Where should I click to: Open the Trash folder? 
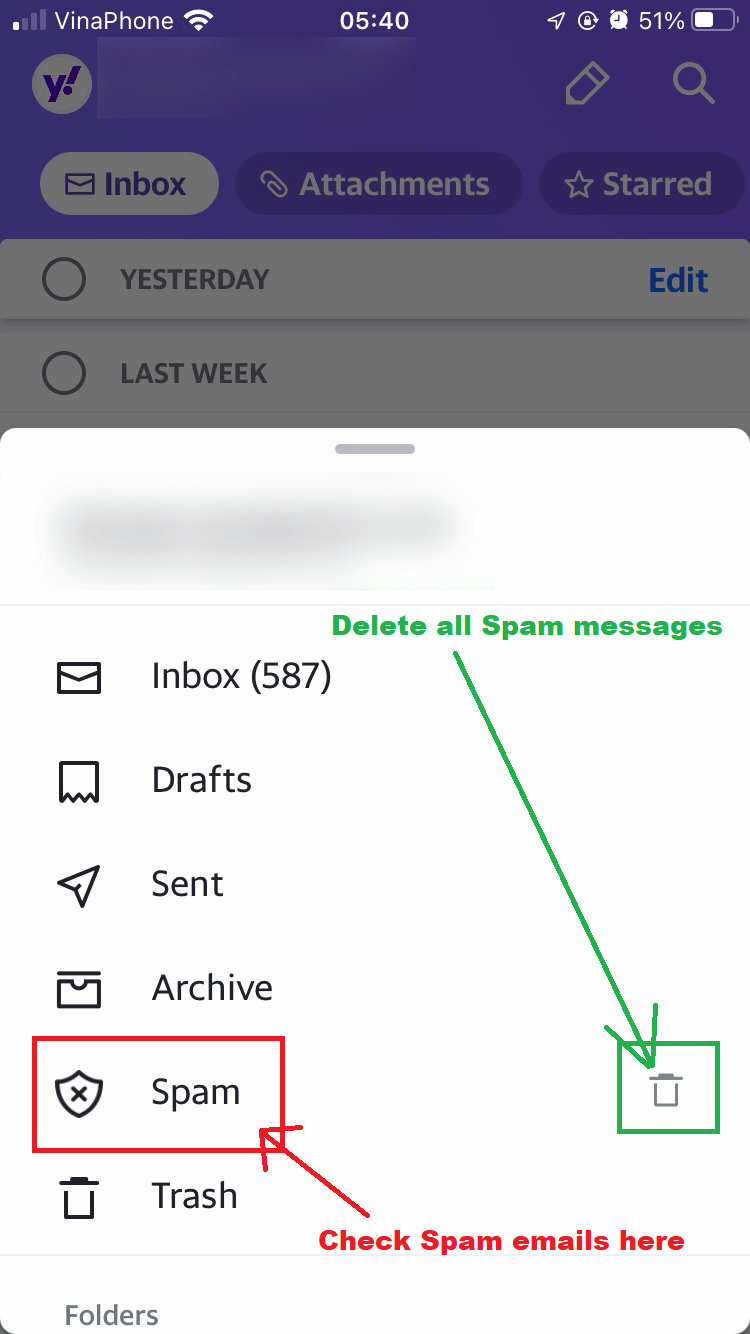[375, 1196]
